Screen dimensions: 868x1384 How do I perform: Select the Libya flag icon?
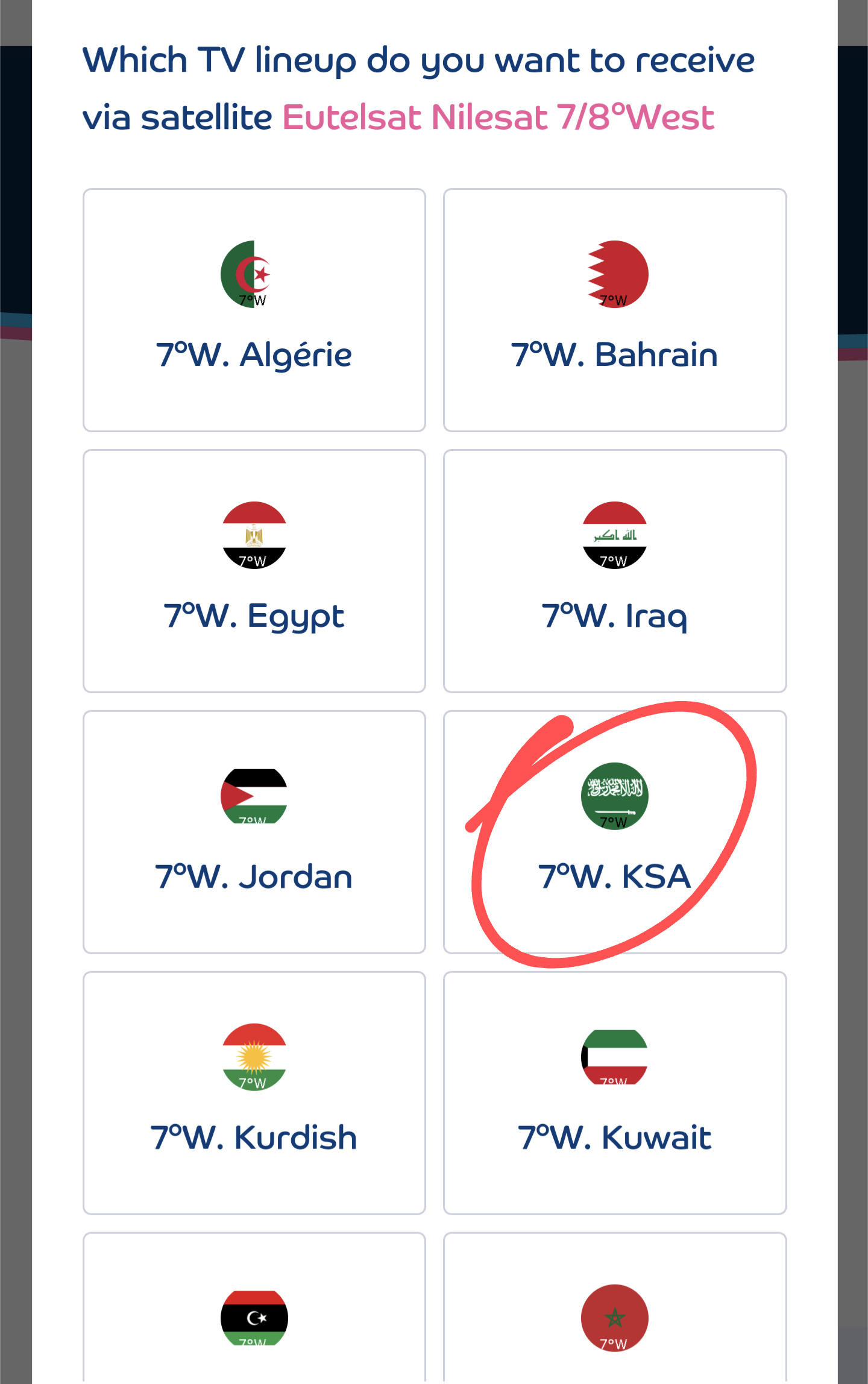point(254,1317)
